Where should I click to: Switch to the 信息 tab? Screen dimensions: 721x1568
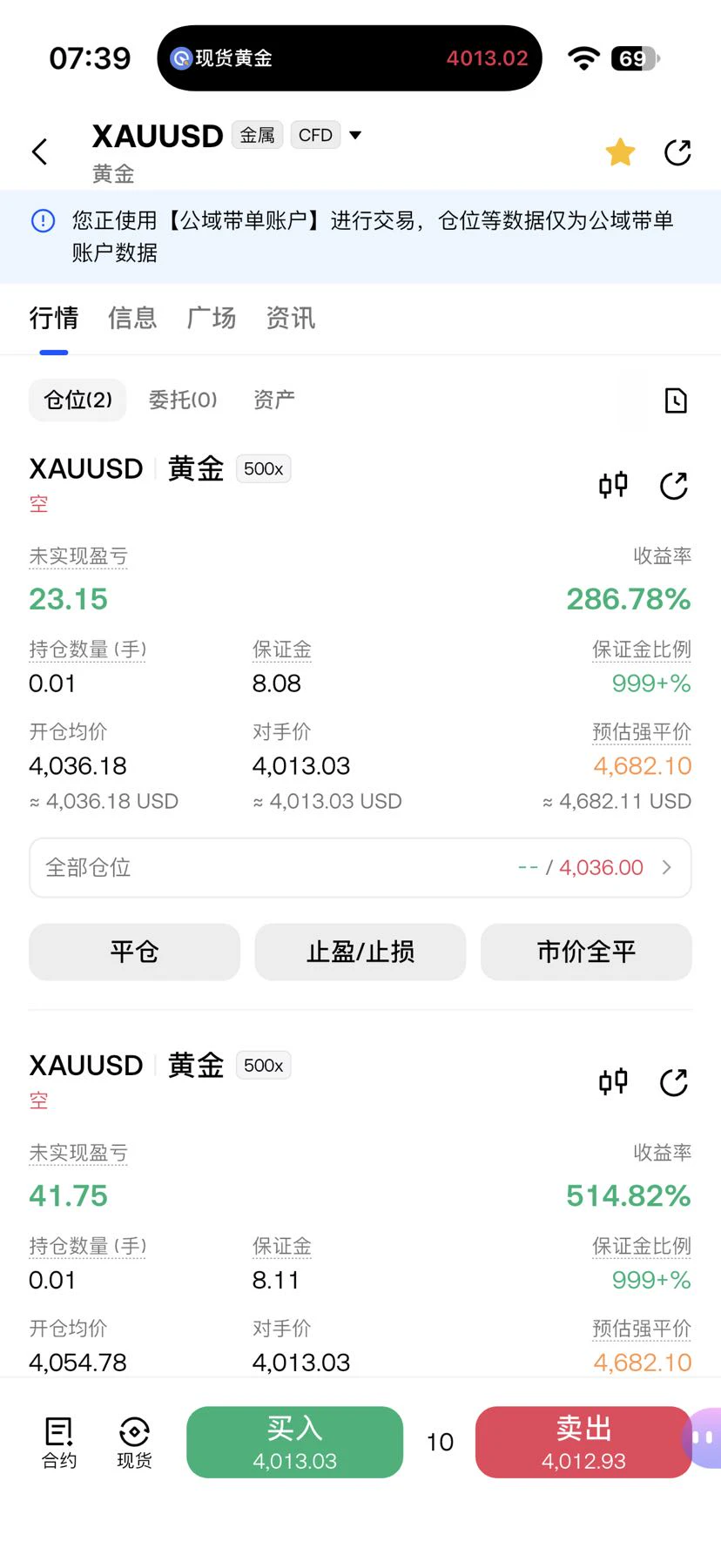[x=132, y=318]
